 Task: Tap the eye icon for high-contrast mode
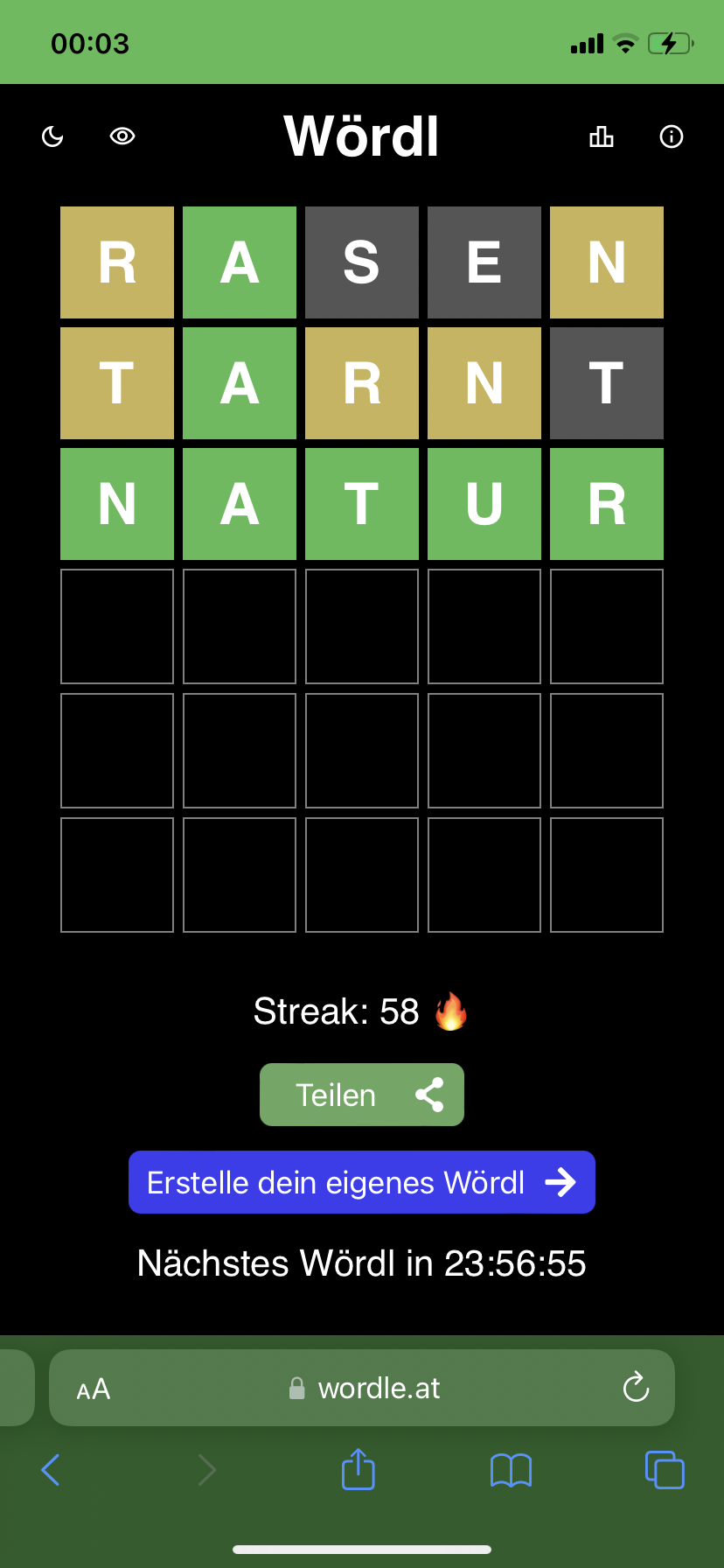click(x=122, y=136)
